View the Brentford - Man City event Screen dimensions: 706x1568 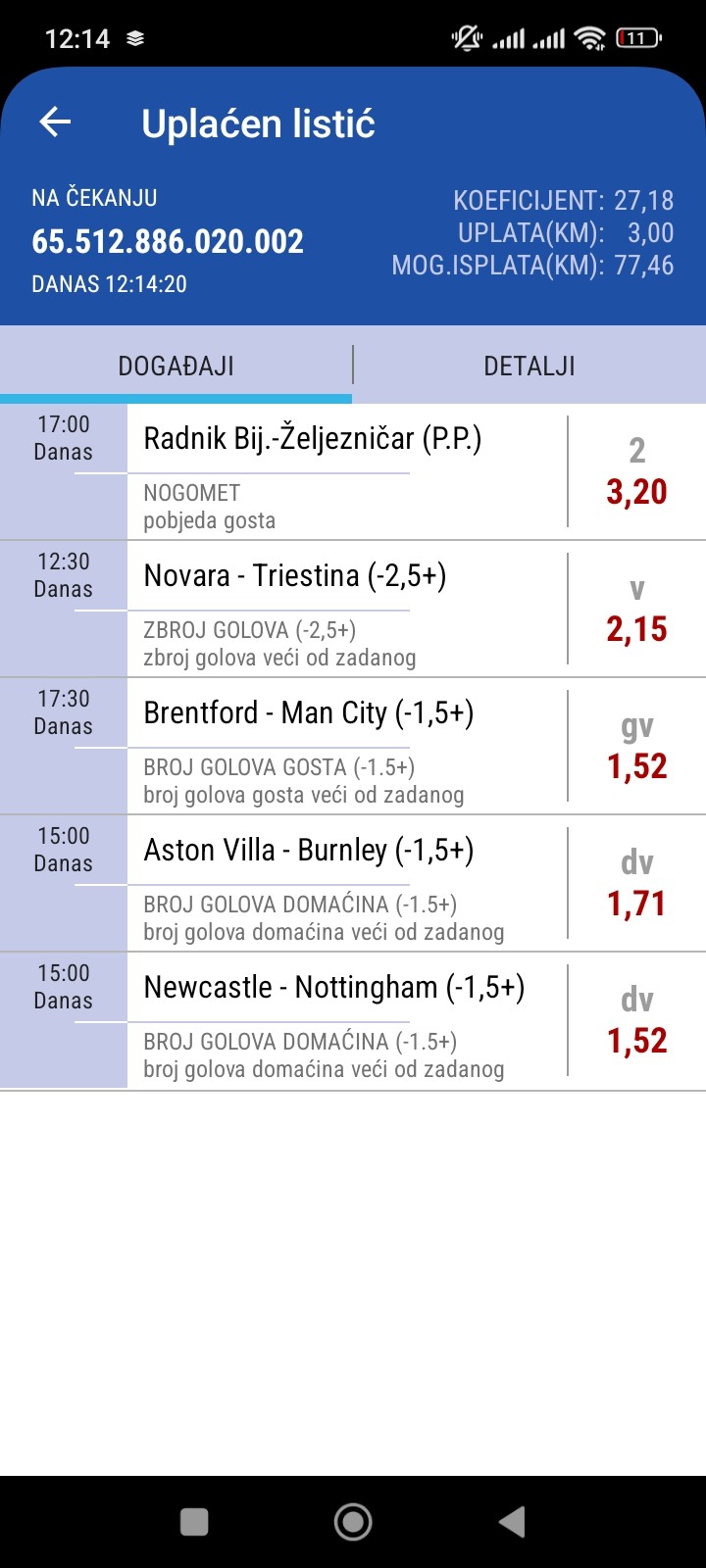click(x=309, y=713)
